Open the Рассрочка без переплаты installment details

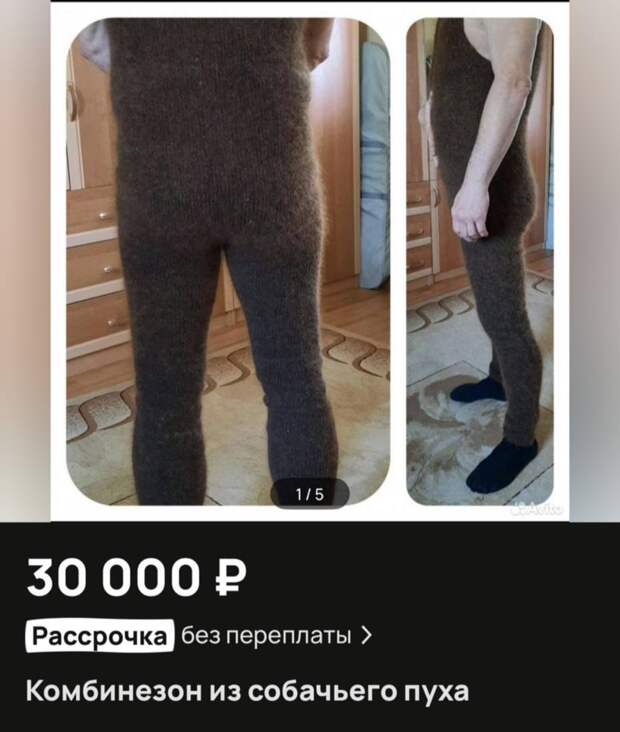200,635
